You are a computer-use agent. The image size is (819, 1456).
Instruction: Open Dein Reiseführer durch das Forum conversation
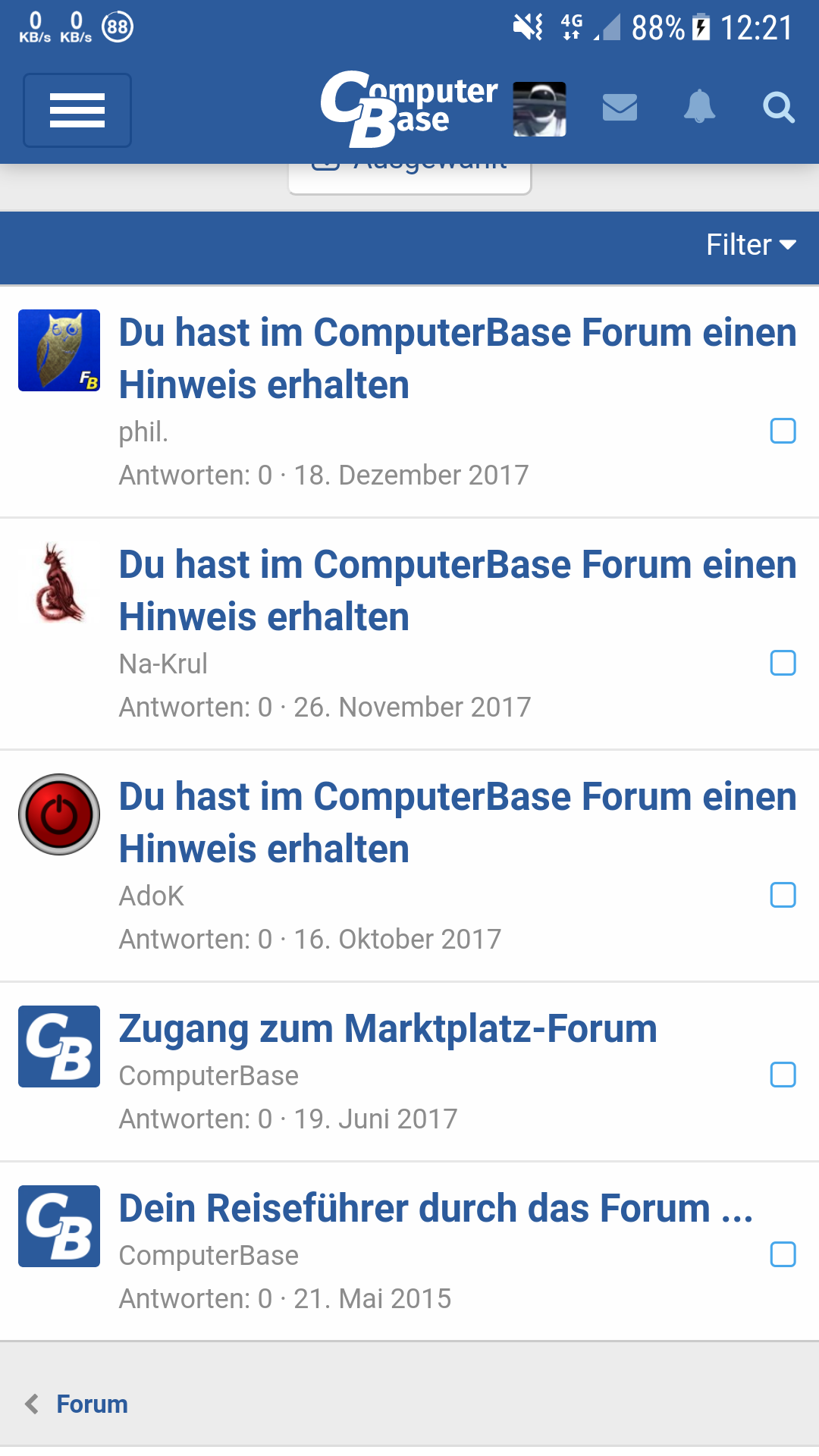pyautogui.click(x=435, y=1209)
